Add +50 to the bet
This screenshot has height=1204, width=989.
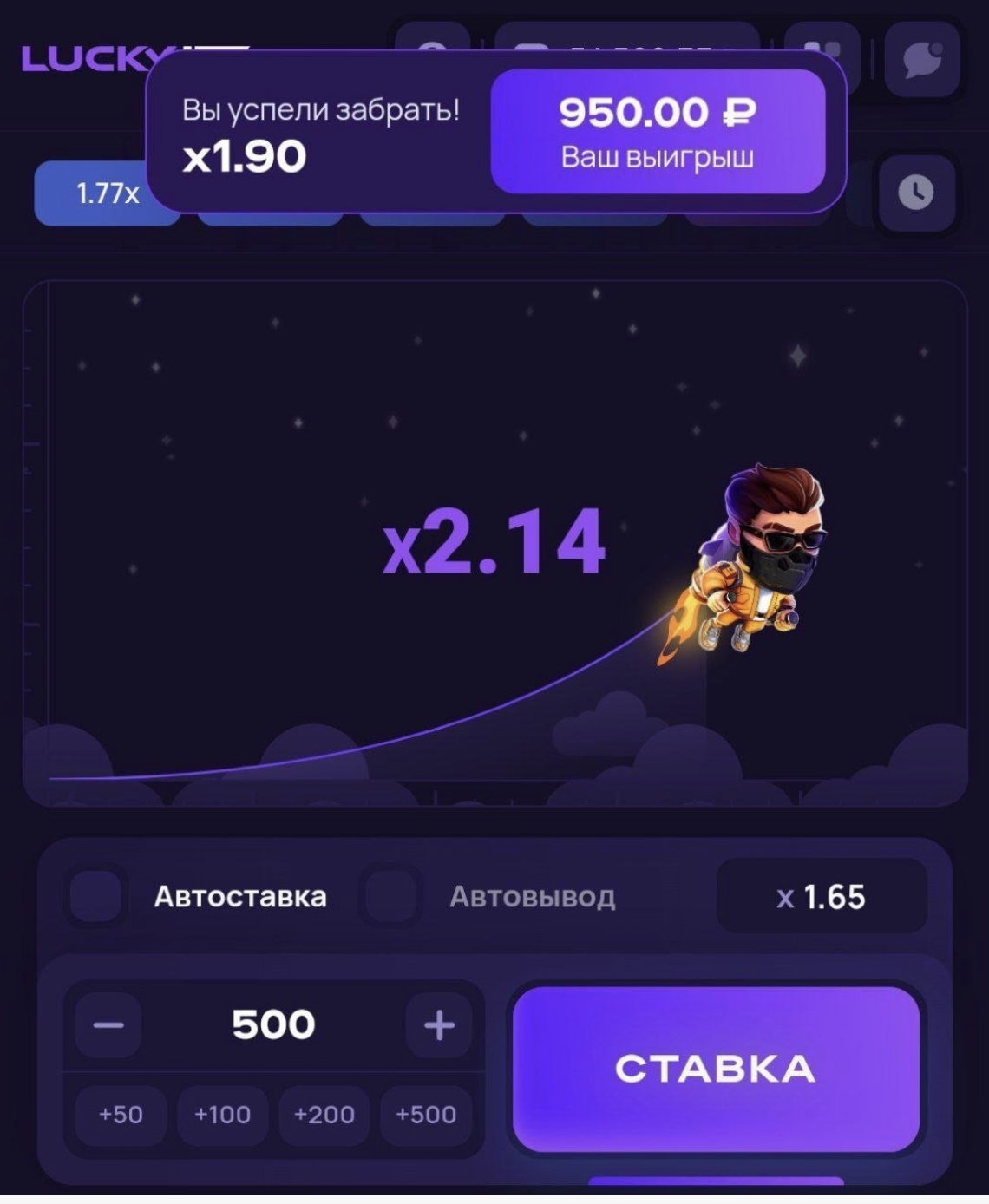tap(121, 1115)
